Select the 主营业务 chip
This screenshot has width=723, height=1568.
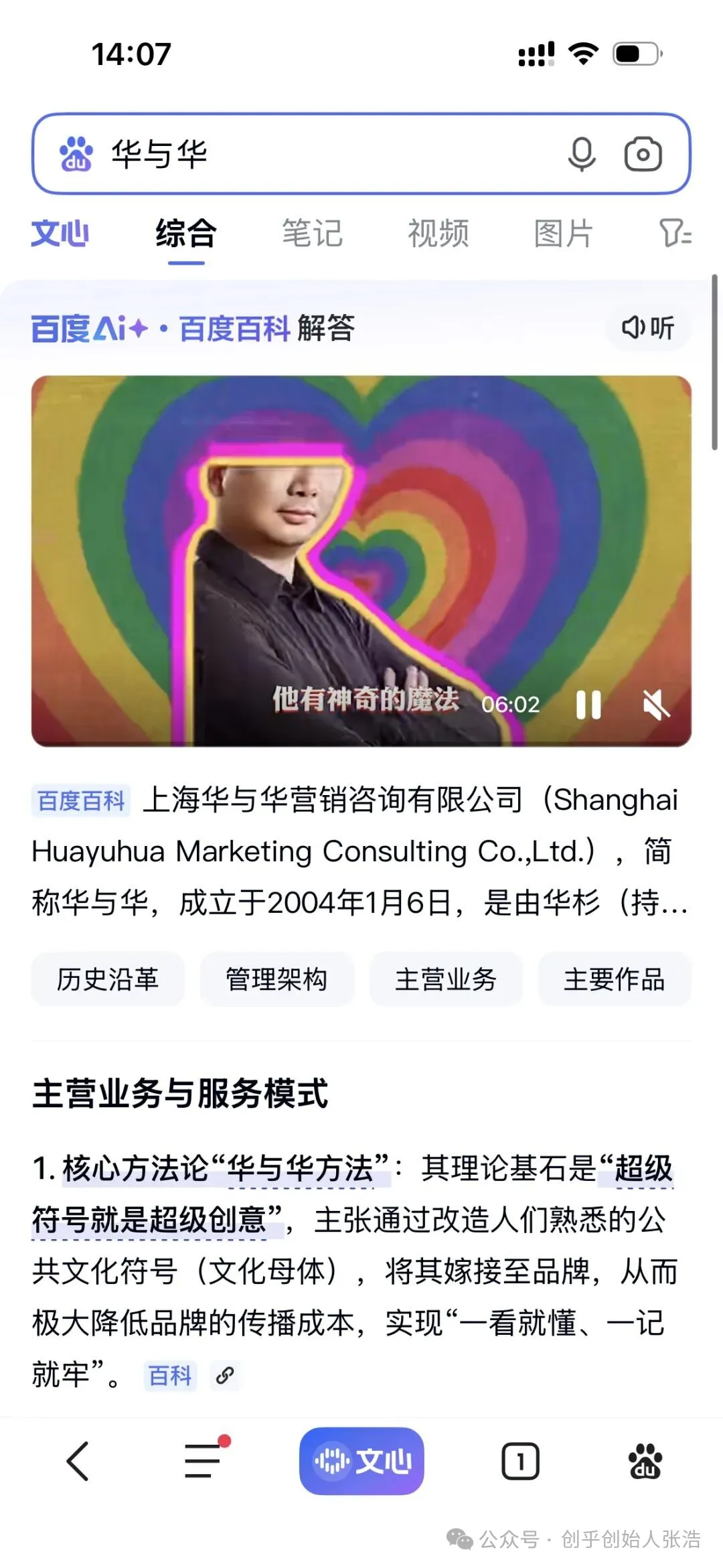pos(446,979)
